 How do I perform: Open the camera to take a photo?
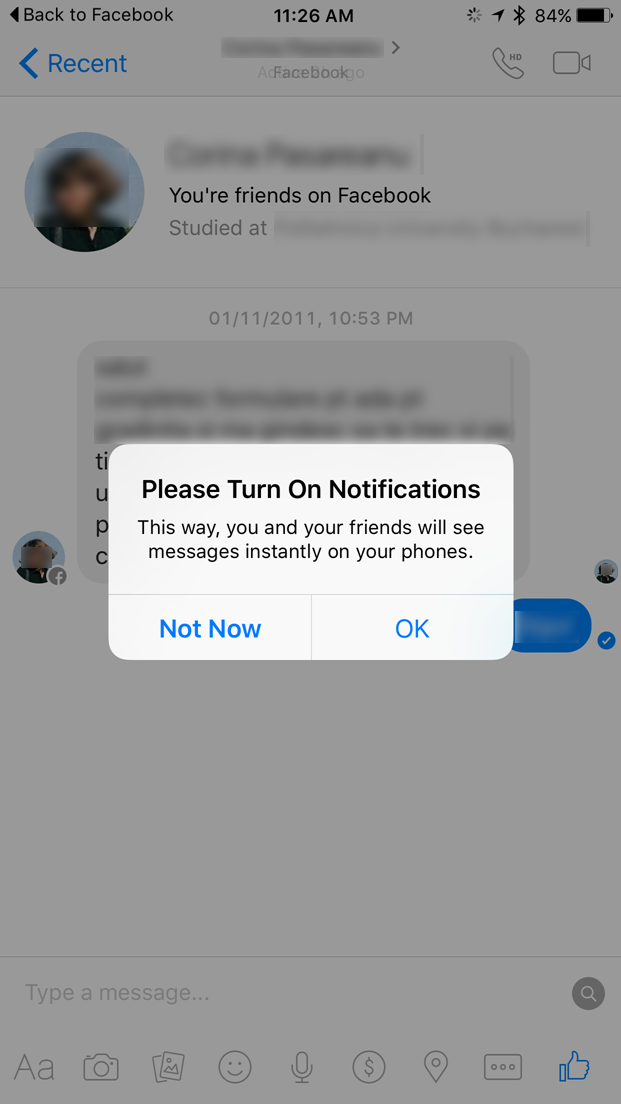click(101, 1067)
